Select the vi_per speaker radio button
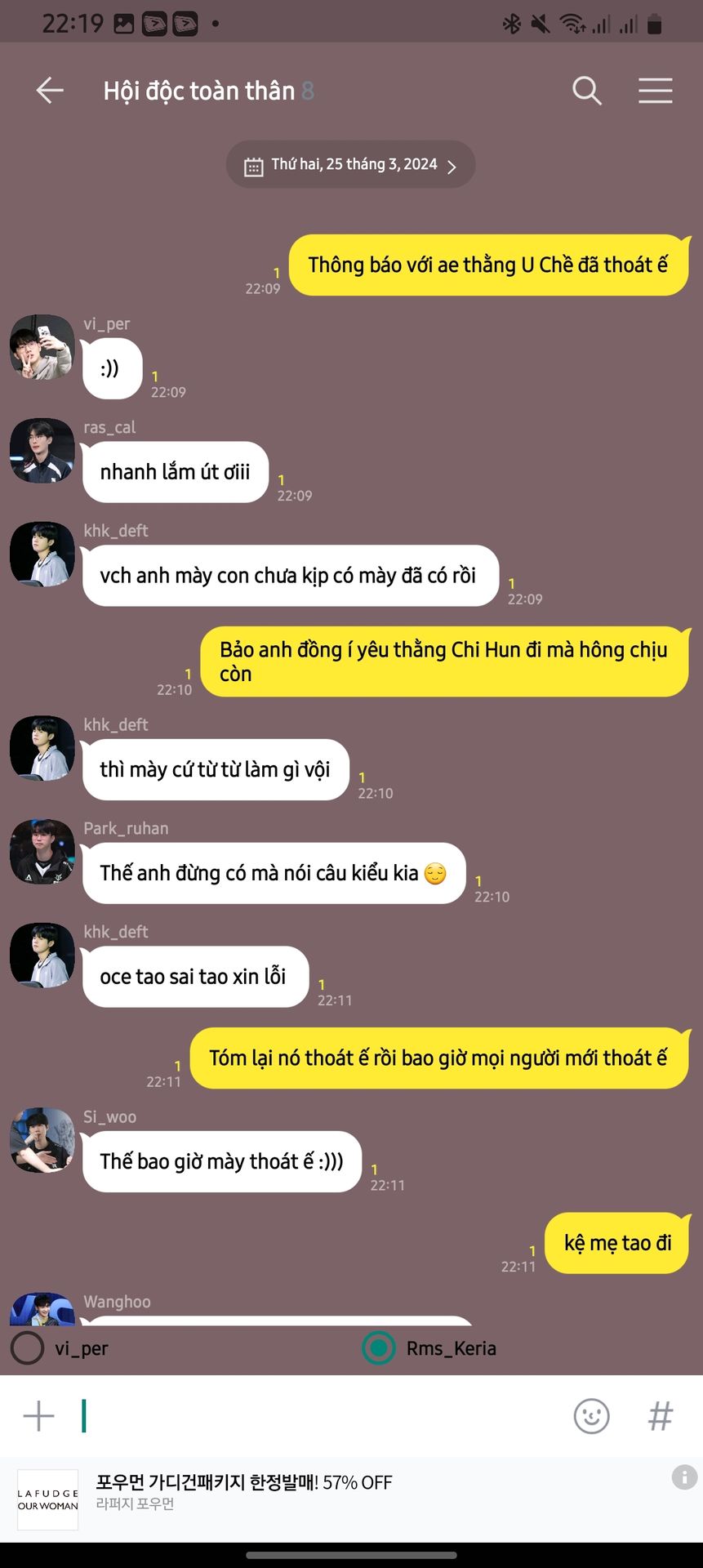This screenshot has width=703, height=1568. tap(28, 1348)
